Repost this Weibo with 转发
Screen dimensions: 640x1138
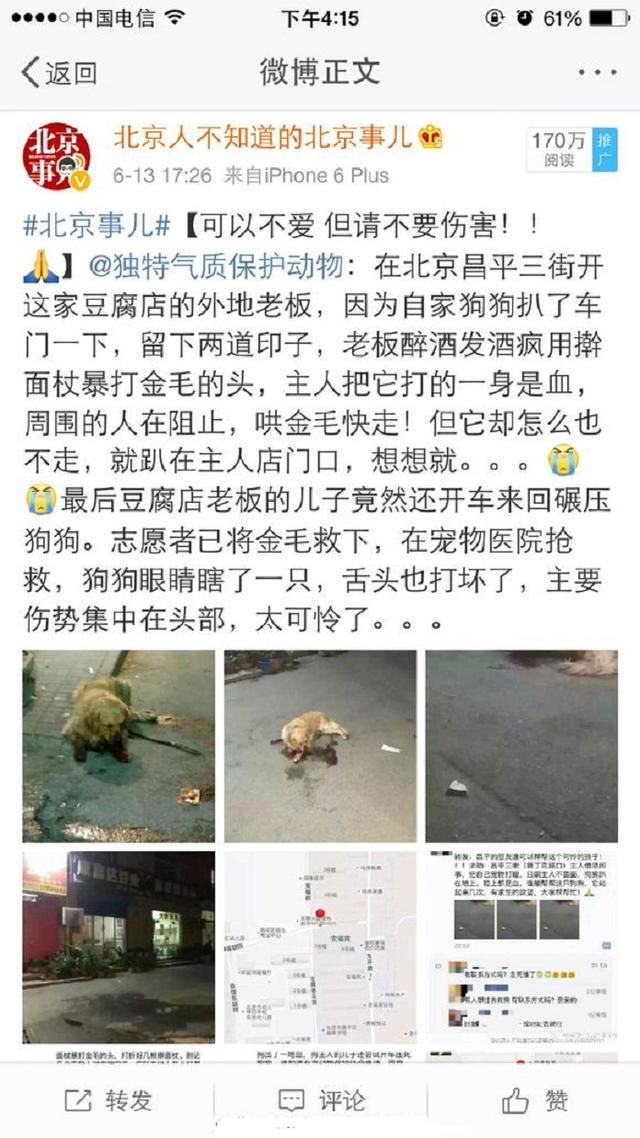tap(107, 1100)
